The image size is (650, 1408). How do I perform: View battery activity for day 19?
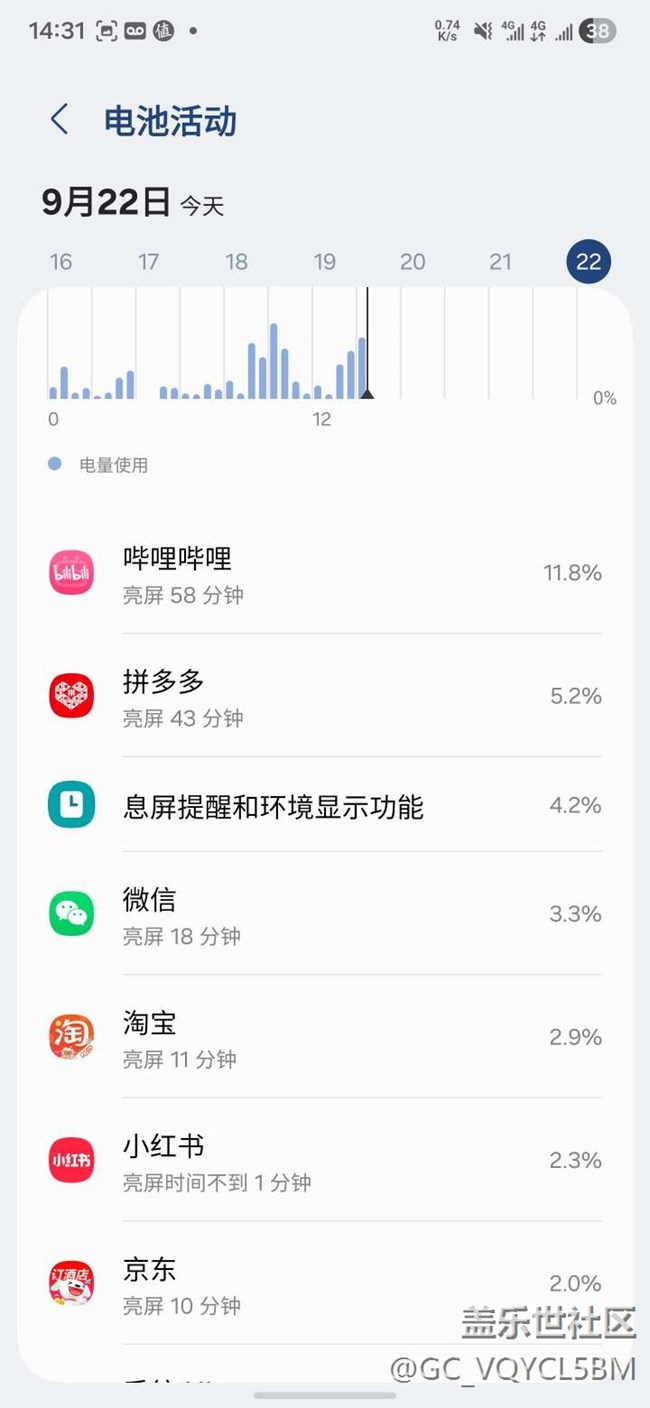[325, 262]
